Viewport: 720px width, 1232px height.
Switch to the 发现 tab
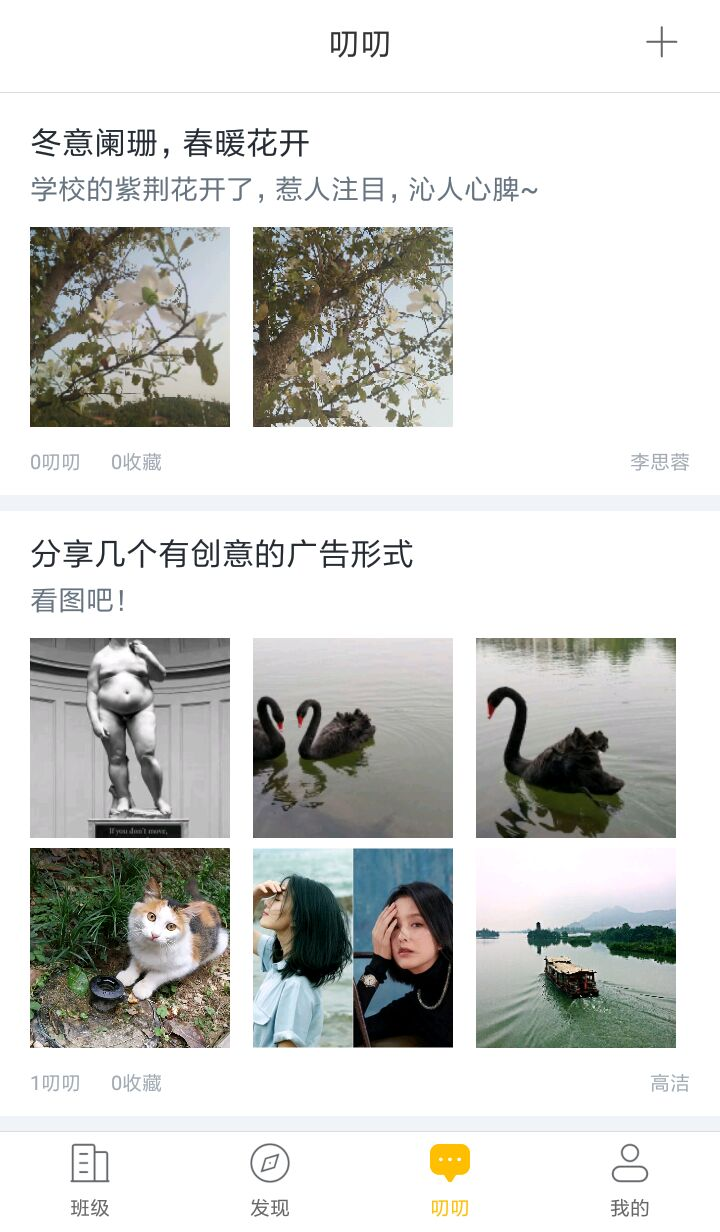[x=270, y=1176]
